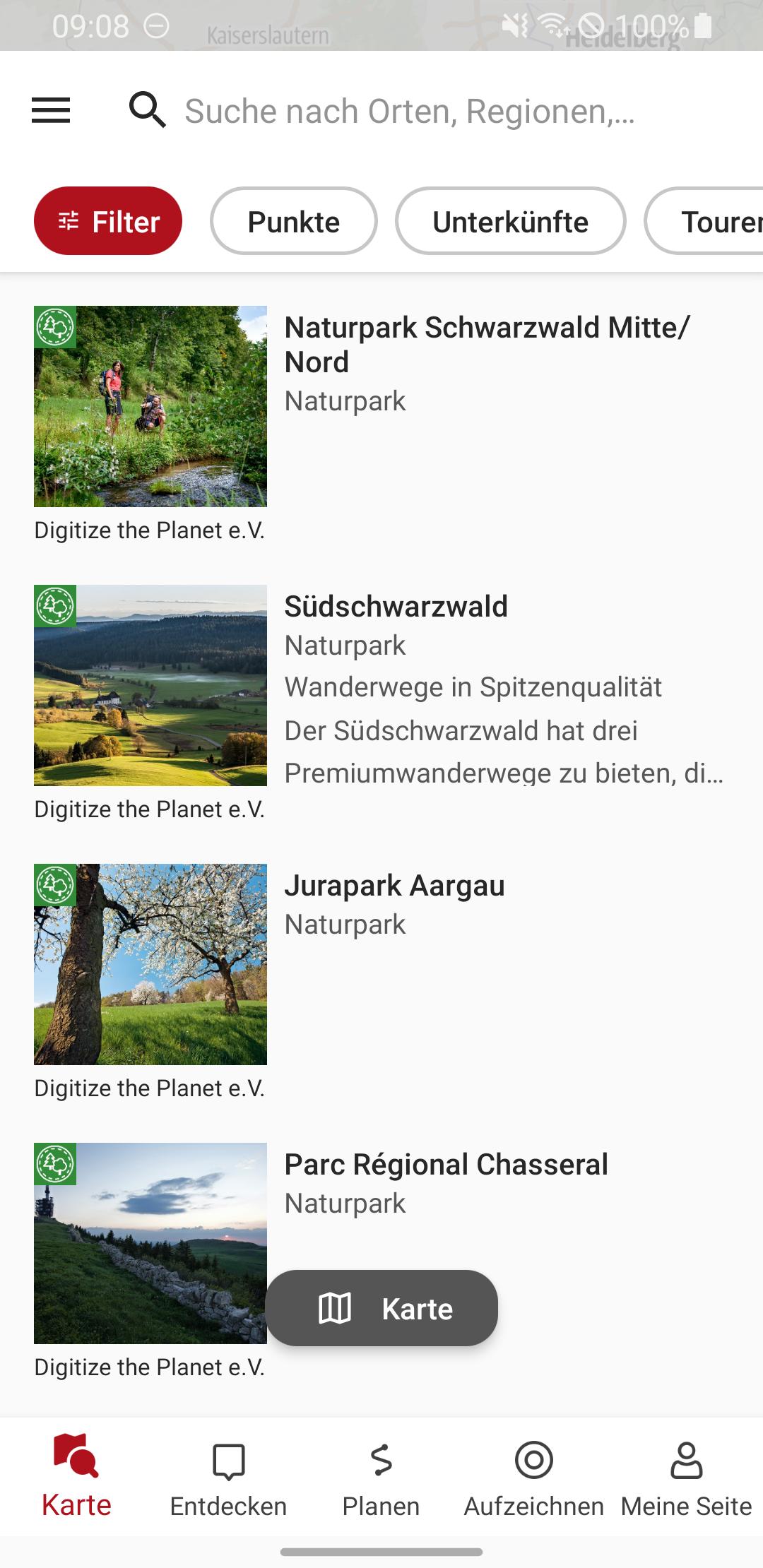This screenshot has height=1568, width=763.
Task: Open the Parc Régional Chasseral entry
Action: pyautogui.click(x=446, y=1165)
